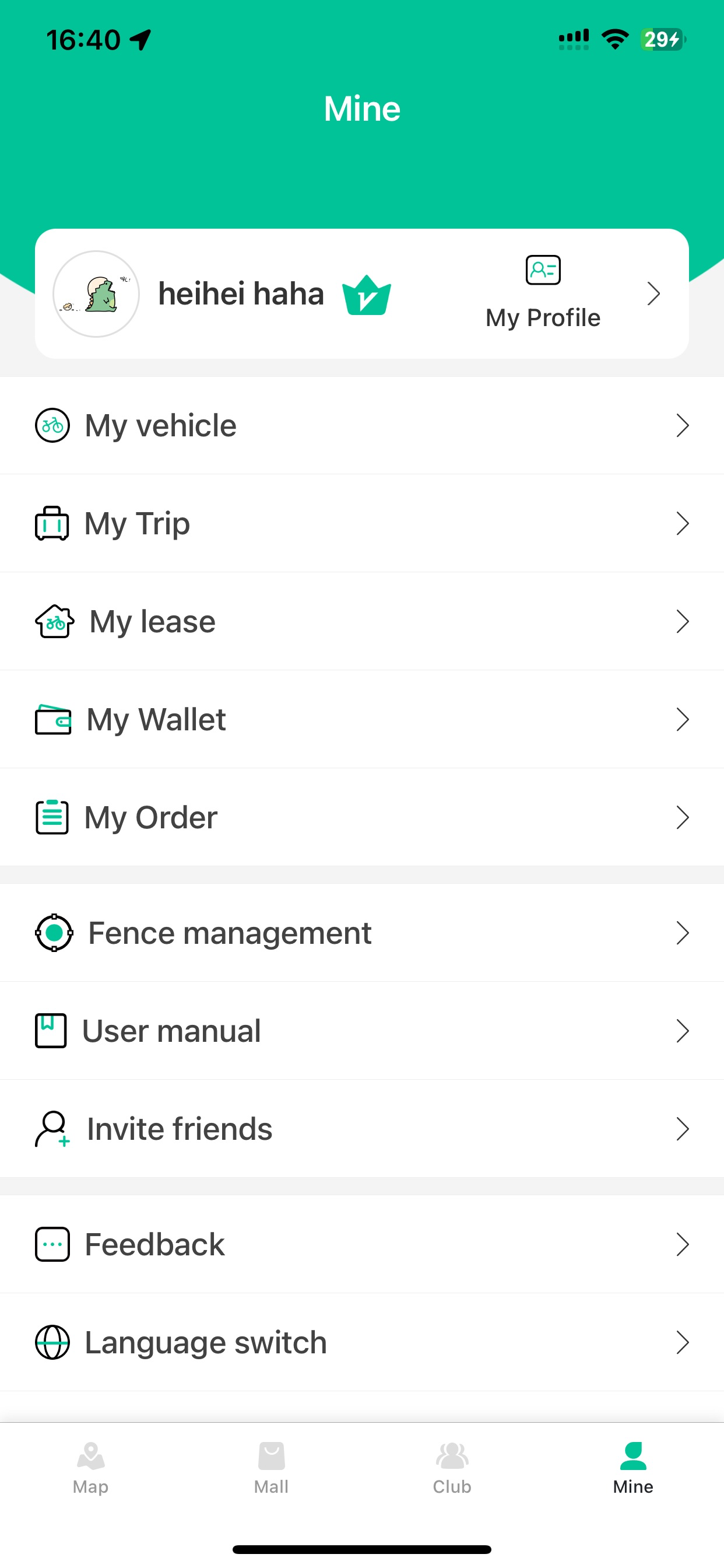Image resolution: width=724 pixels, height=1568 pixels.
Task: Open My Order
Action: tap(362, 817)
